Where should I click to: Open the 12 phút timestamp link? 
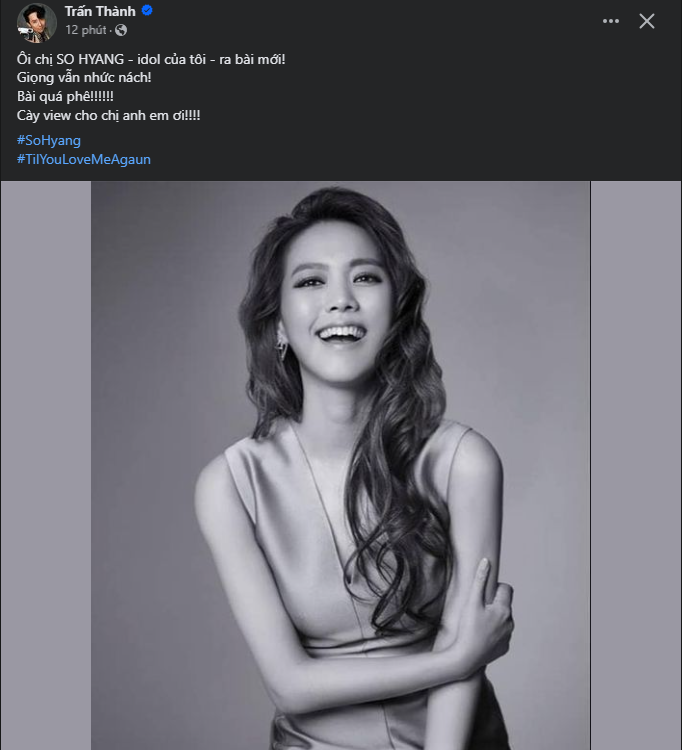87,30
